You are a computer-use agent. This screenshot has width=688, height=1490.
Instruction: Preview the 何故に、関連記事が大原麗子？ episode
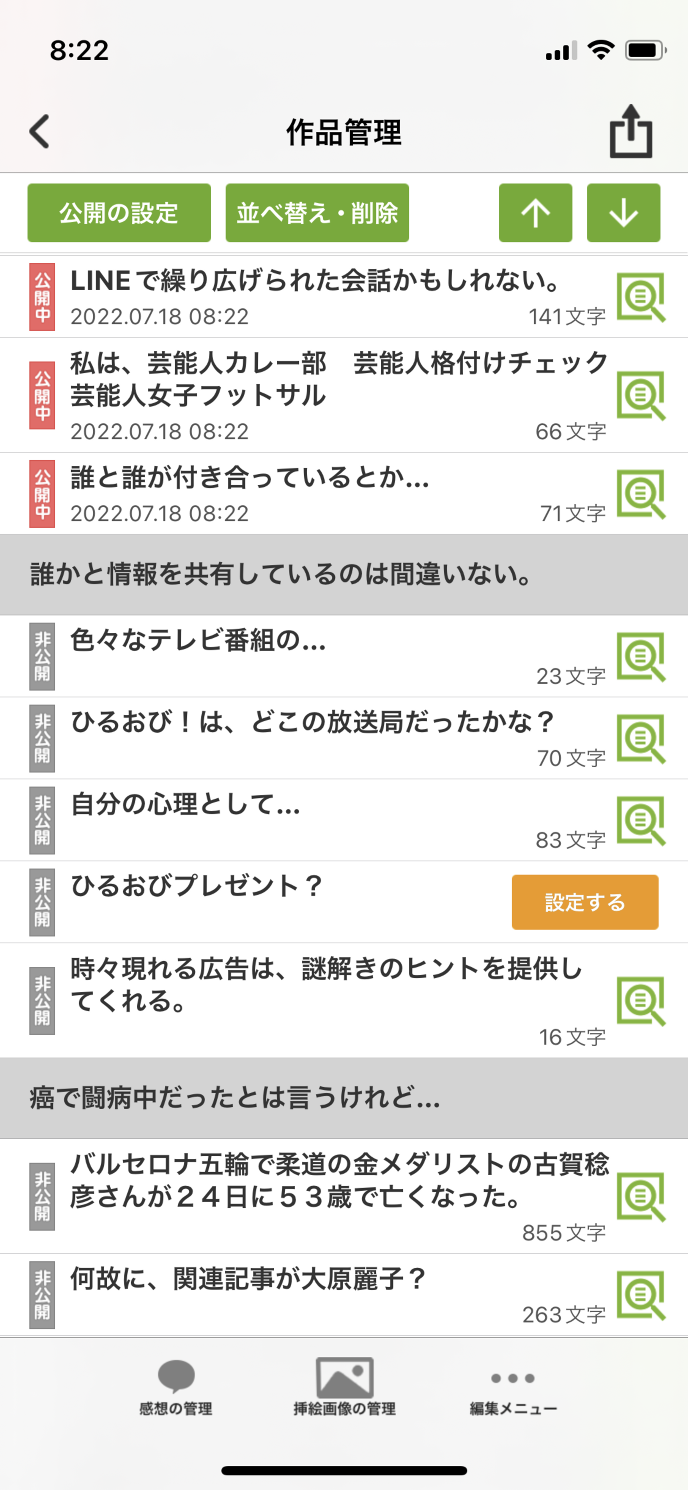641,1295
